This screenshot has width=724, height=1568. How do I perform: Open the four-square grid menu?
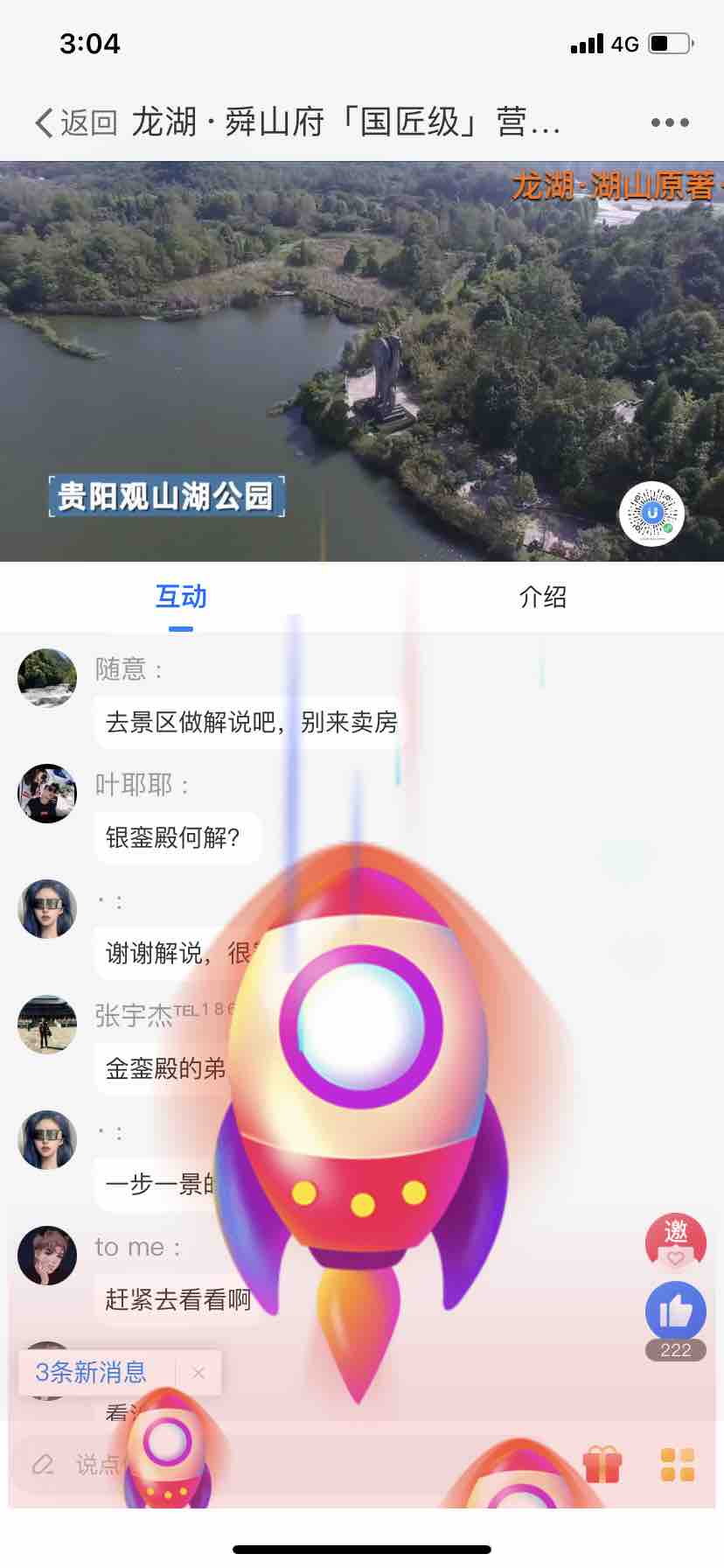(x=677, y=1464)
